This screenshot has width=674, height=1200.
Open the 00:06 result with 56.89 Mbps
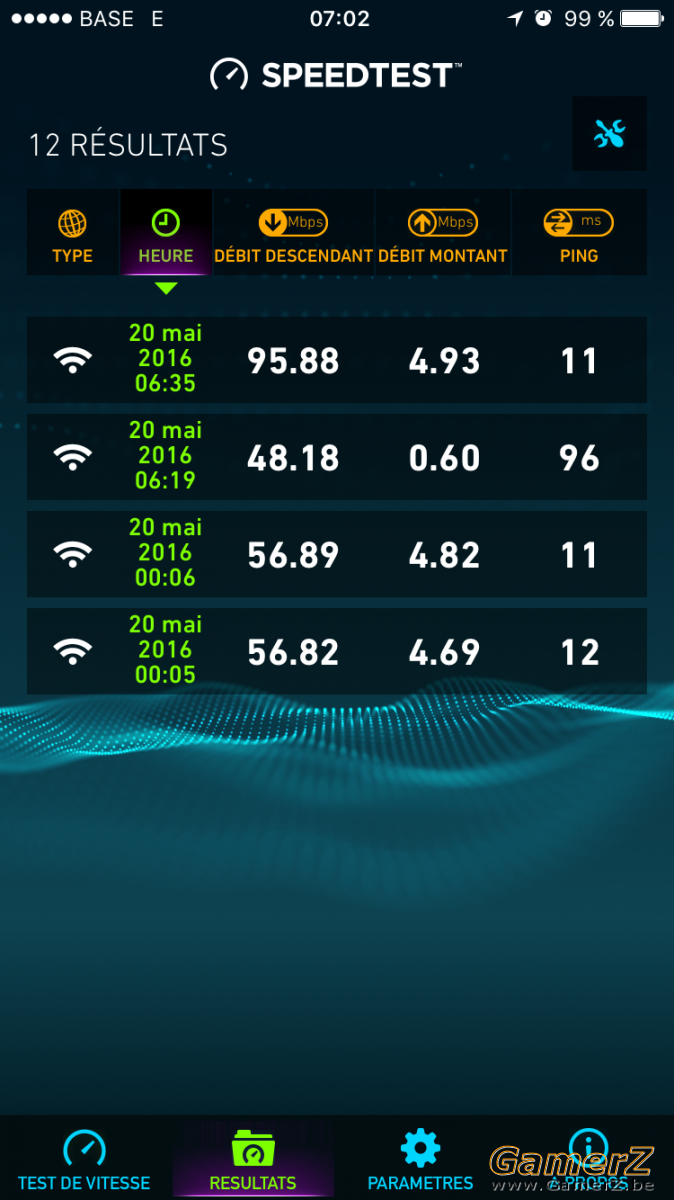tap(337, 554)
